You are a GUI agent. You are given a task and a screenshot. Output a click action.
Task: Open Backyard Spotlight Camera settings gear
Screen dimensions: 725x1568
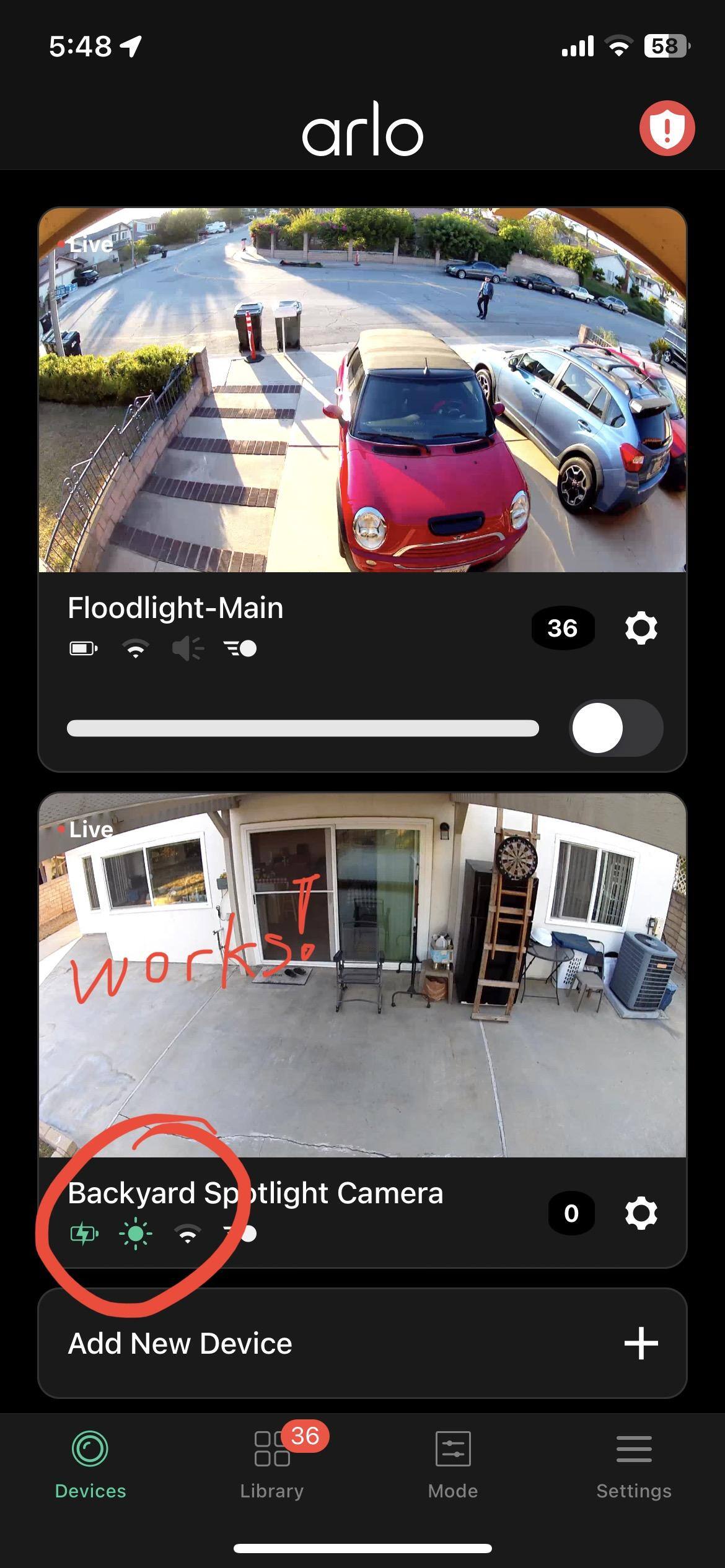pyautogui.click(x=641, y=1213)
